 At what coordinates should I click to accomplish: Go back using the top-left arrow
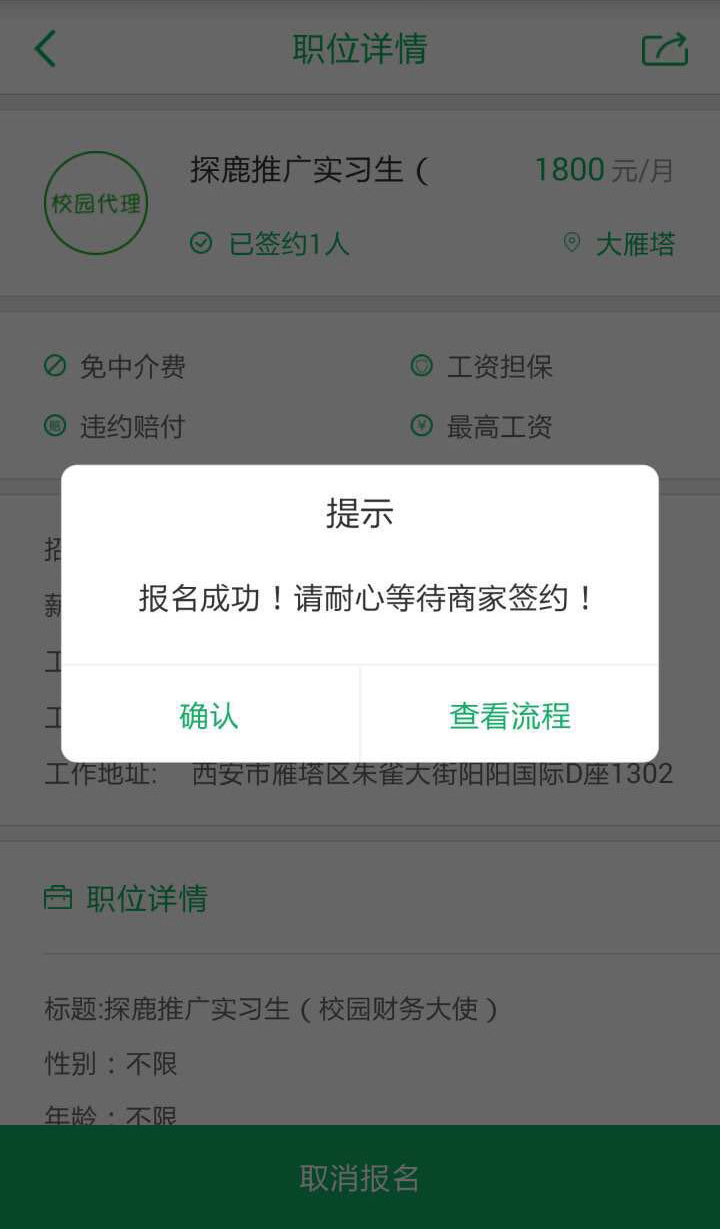[46, 48]
